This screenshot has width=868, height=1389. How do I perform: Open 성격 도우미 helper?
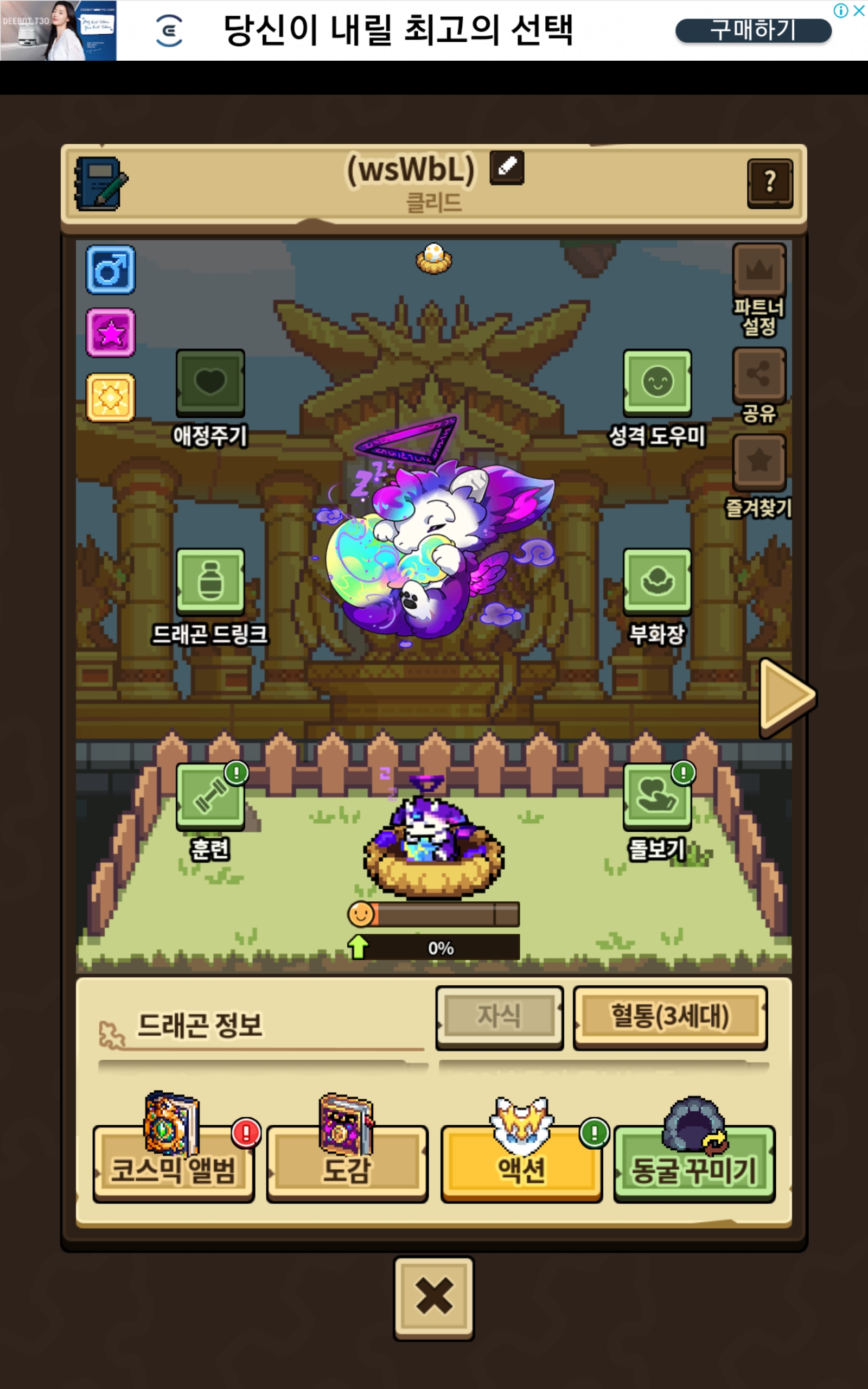tap(657, 383)
